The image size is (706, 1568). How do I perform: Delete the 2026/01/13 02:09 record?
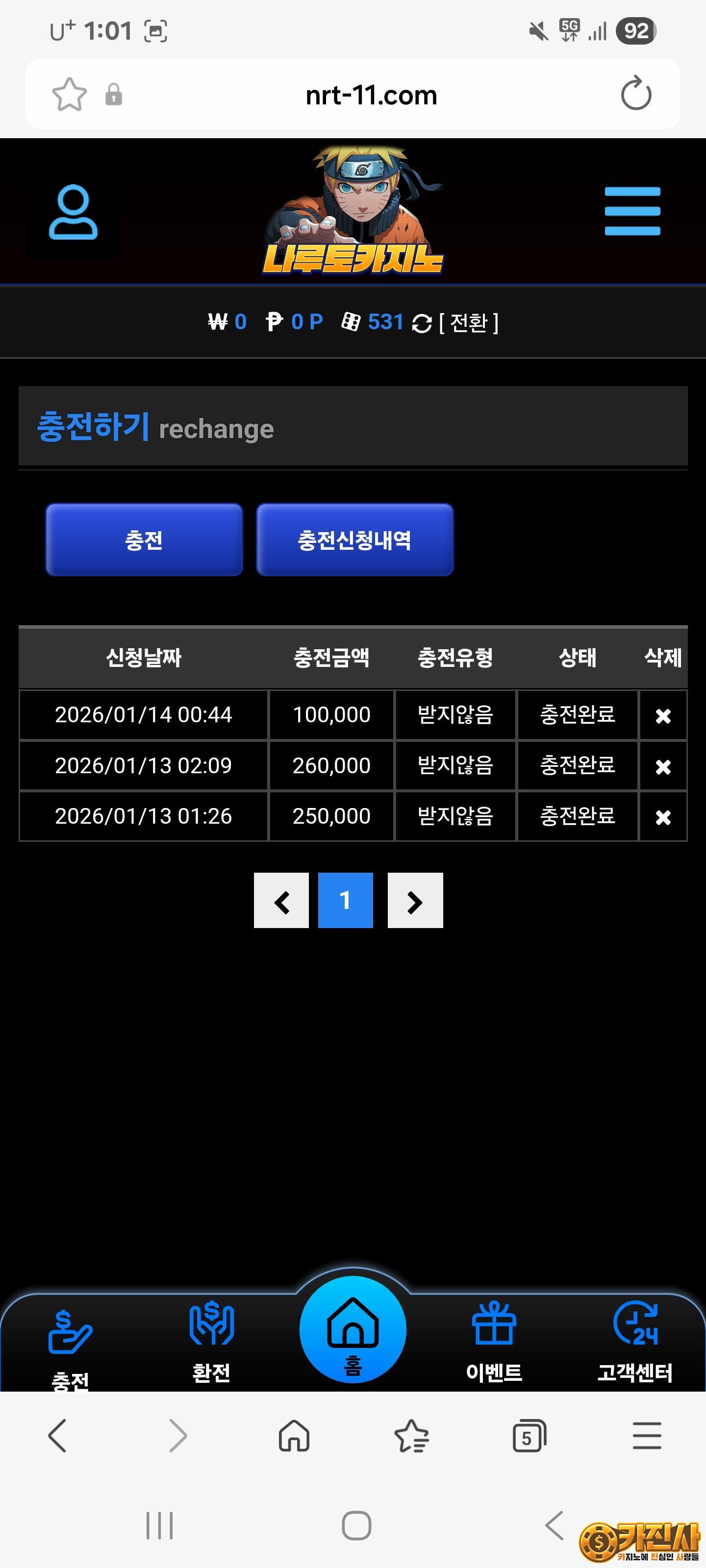click(x=663, y=766)
